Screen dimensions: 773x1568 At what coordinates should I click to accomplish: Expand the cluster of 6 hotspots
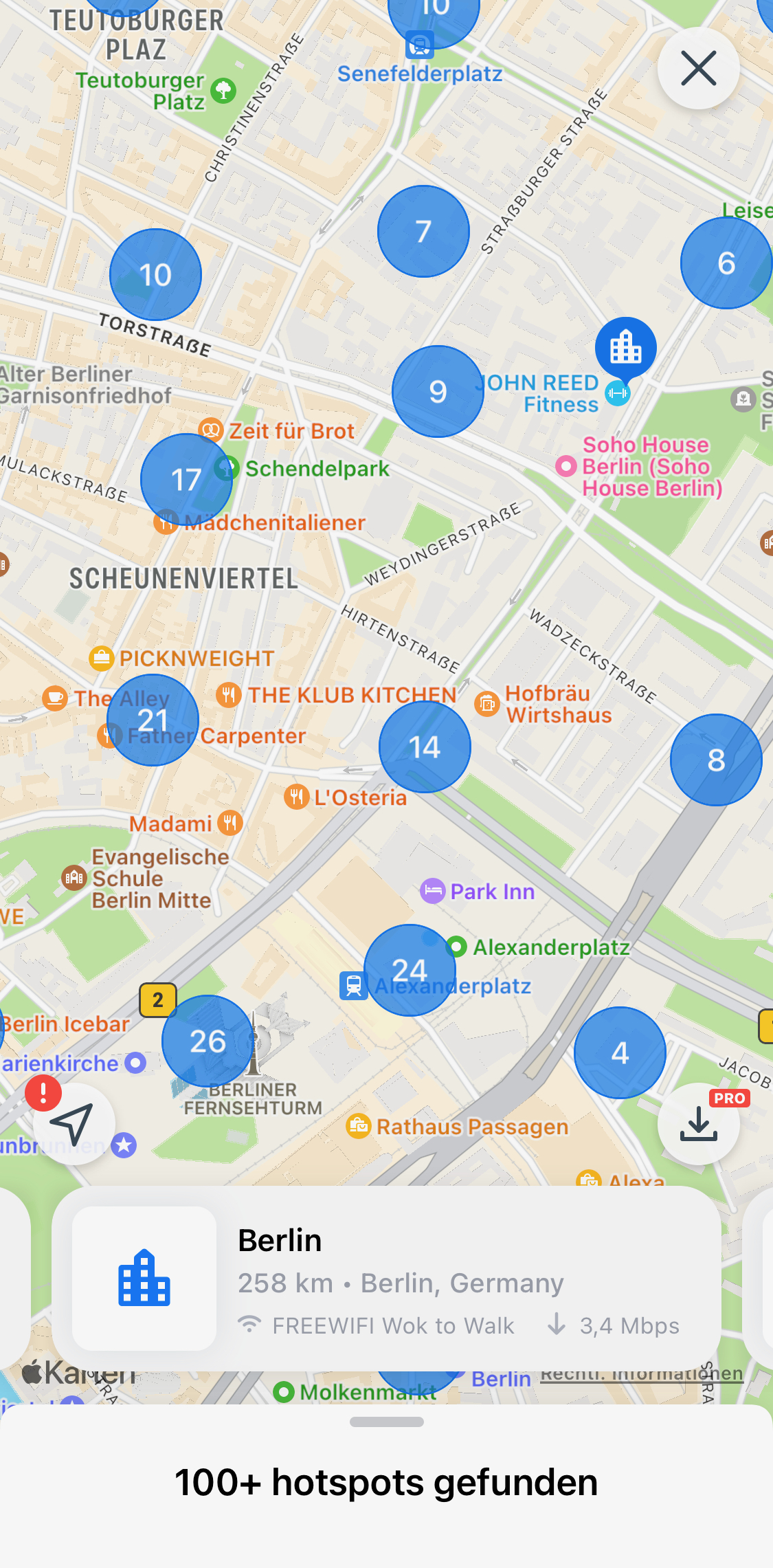click(x=726, y=263)
